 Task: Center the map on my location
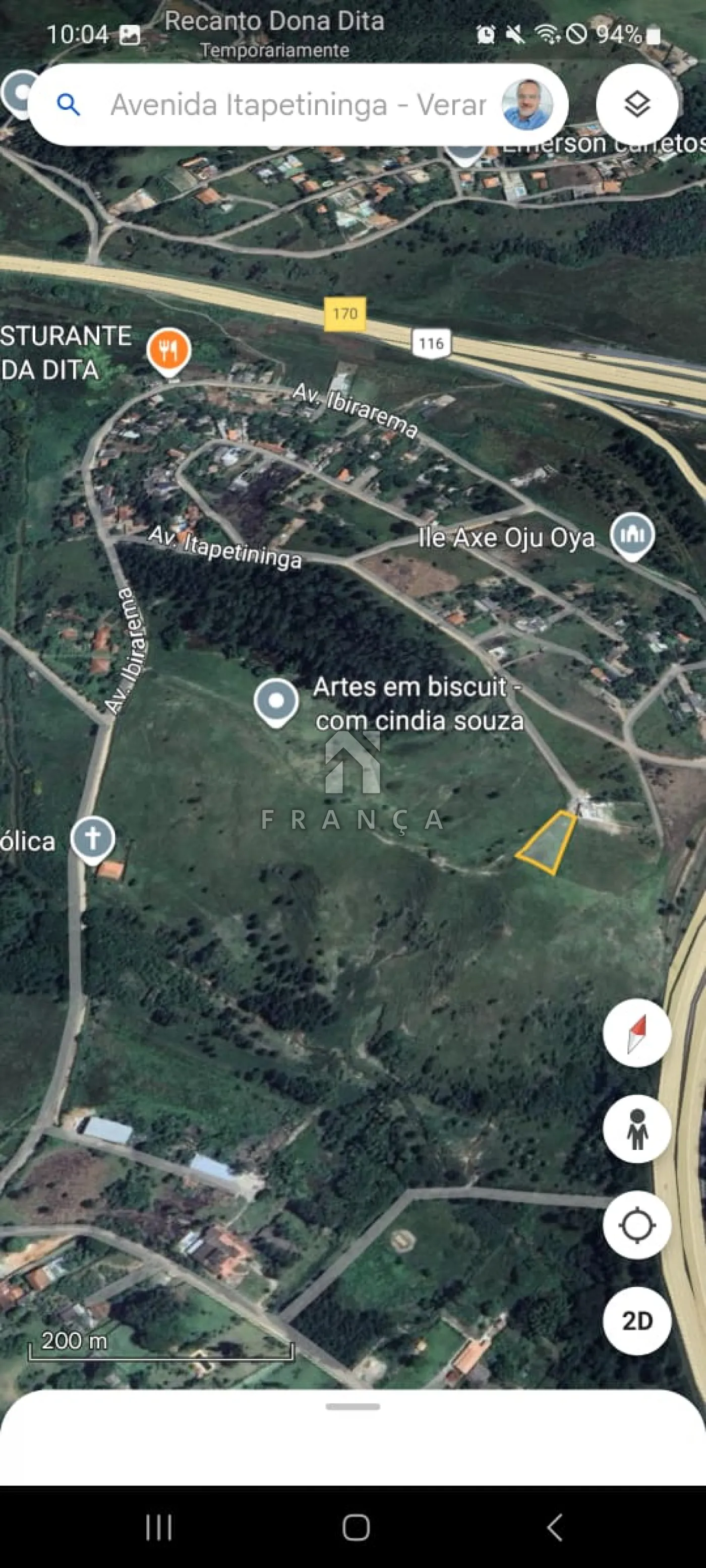click(x=636, y=1225)
